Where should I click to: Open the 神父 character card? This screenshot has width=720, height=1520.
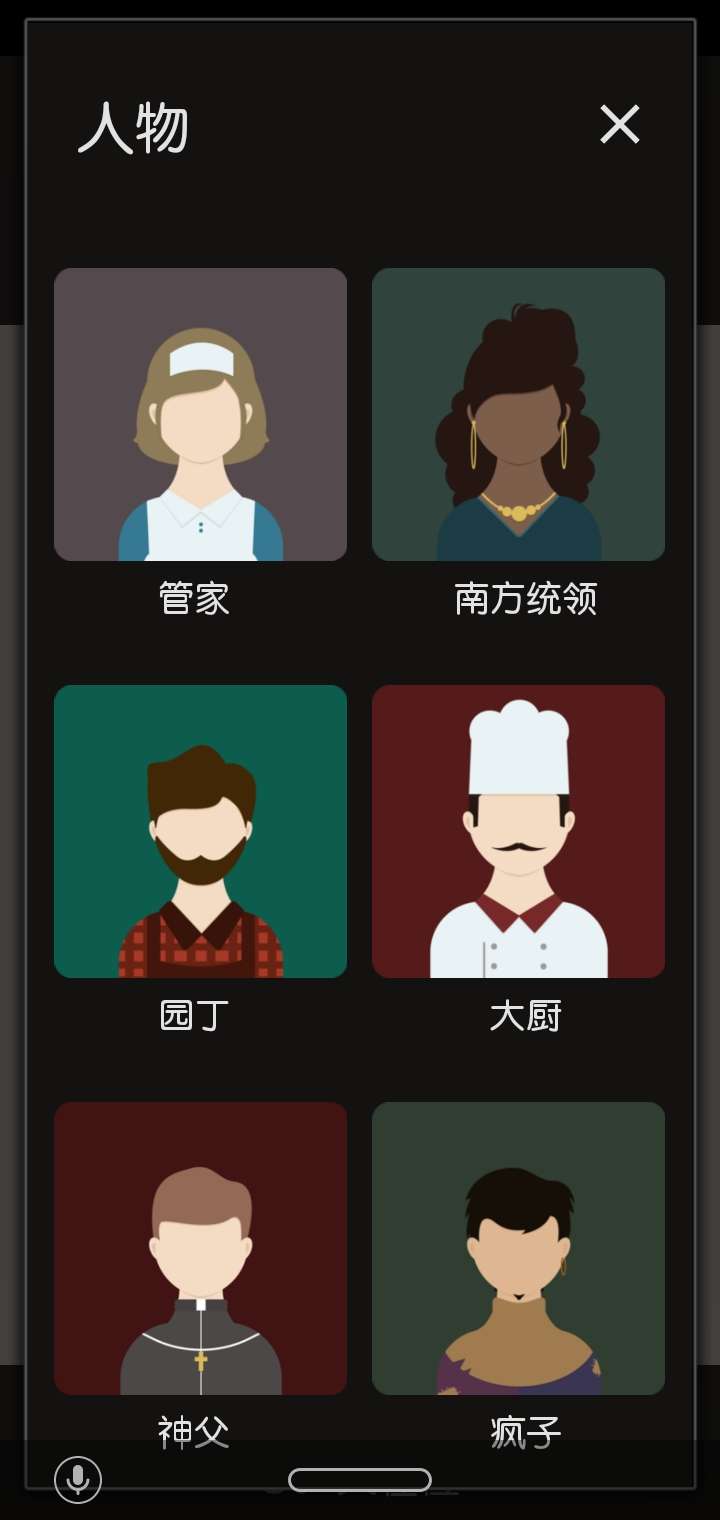pos(200,1248)
